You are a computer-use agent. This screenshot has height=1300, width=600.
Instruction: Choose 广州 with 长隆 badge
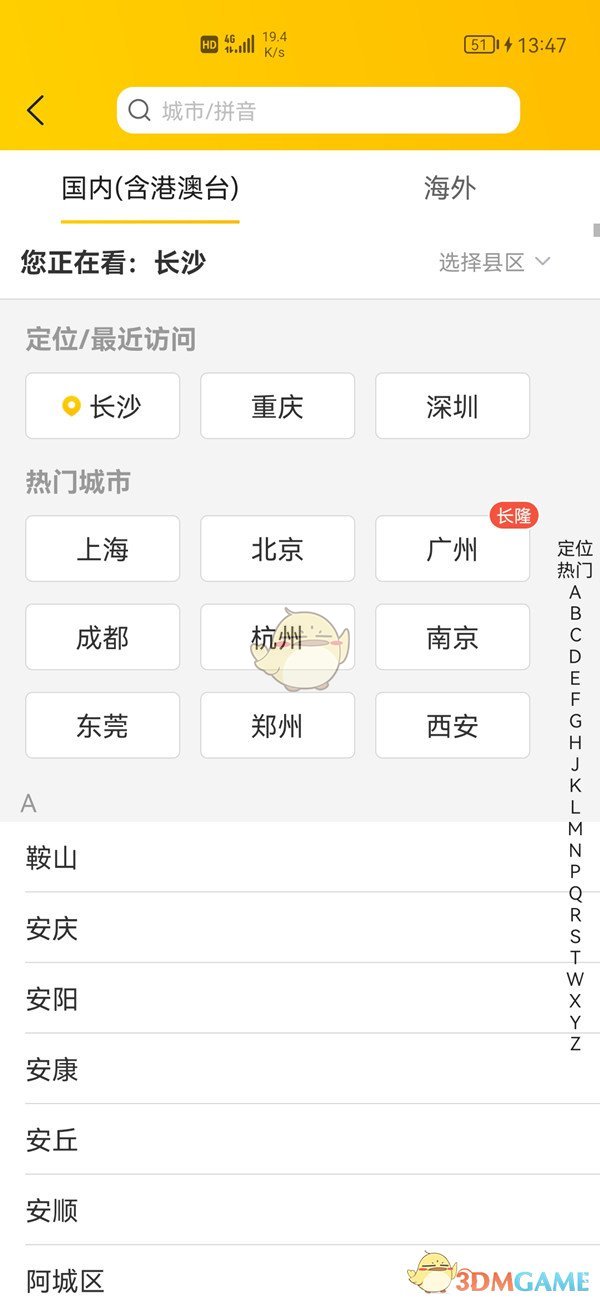(452, 549)
